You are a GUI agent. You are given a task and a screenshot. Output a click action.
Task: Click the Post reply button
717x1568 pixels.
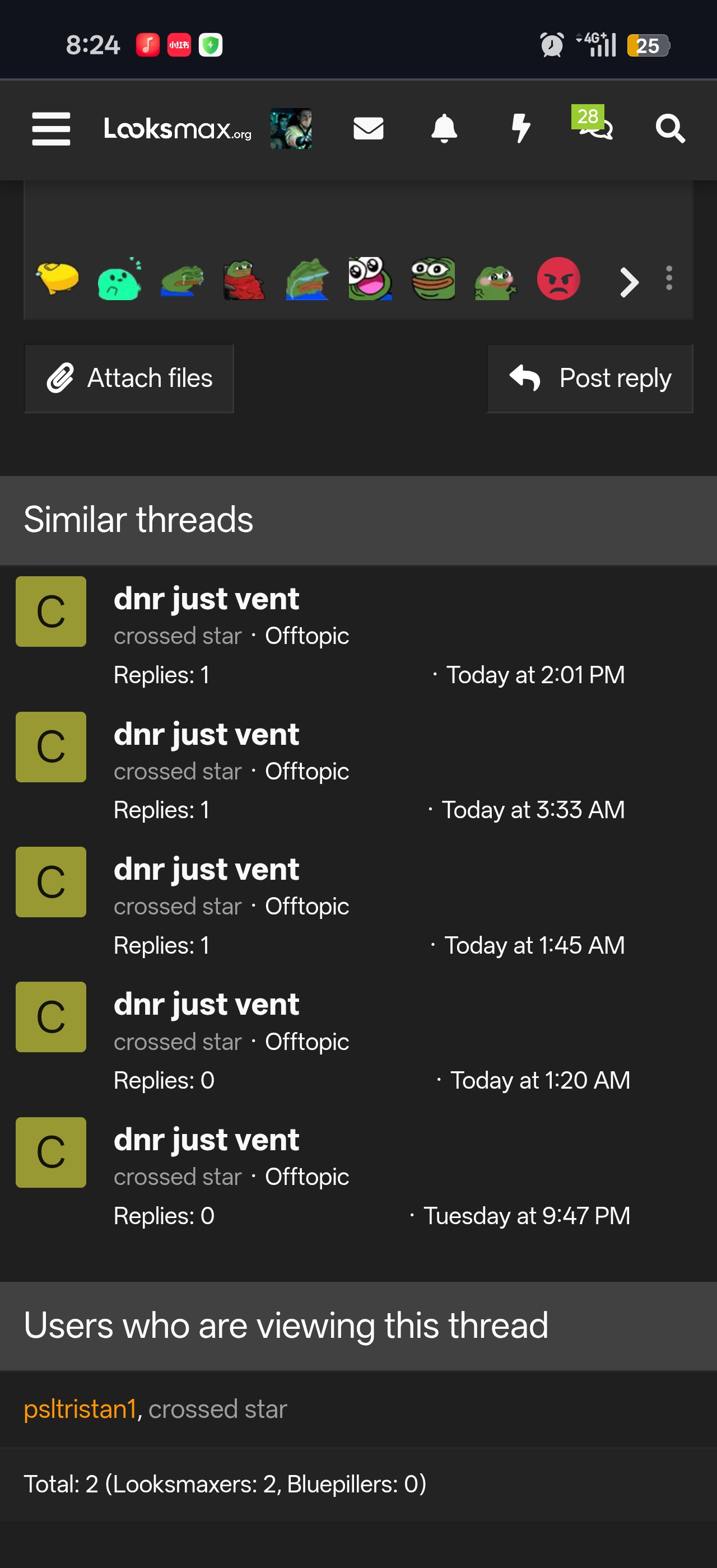click(589, 378)
